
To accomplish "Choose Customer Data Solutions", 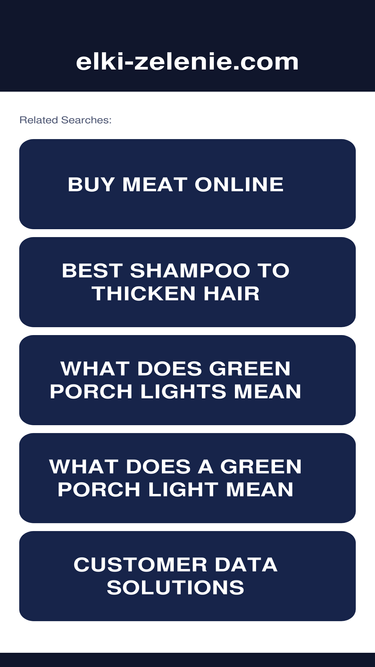I will (188, 576).
